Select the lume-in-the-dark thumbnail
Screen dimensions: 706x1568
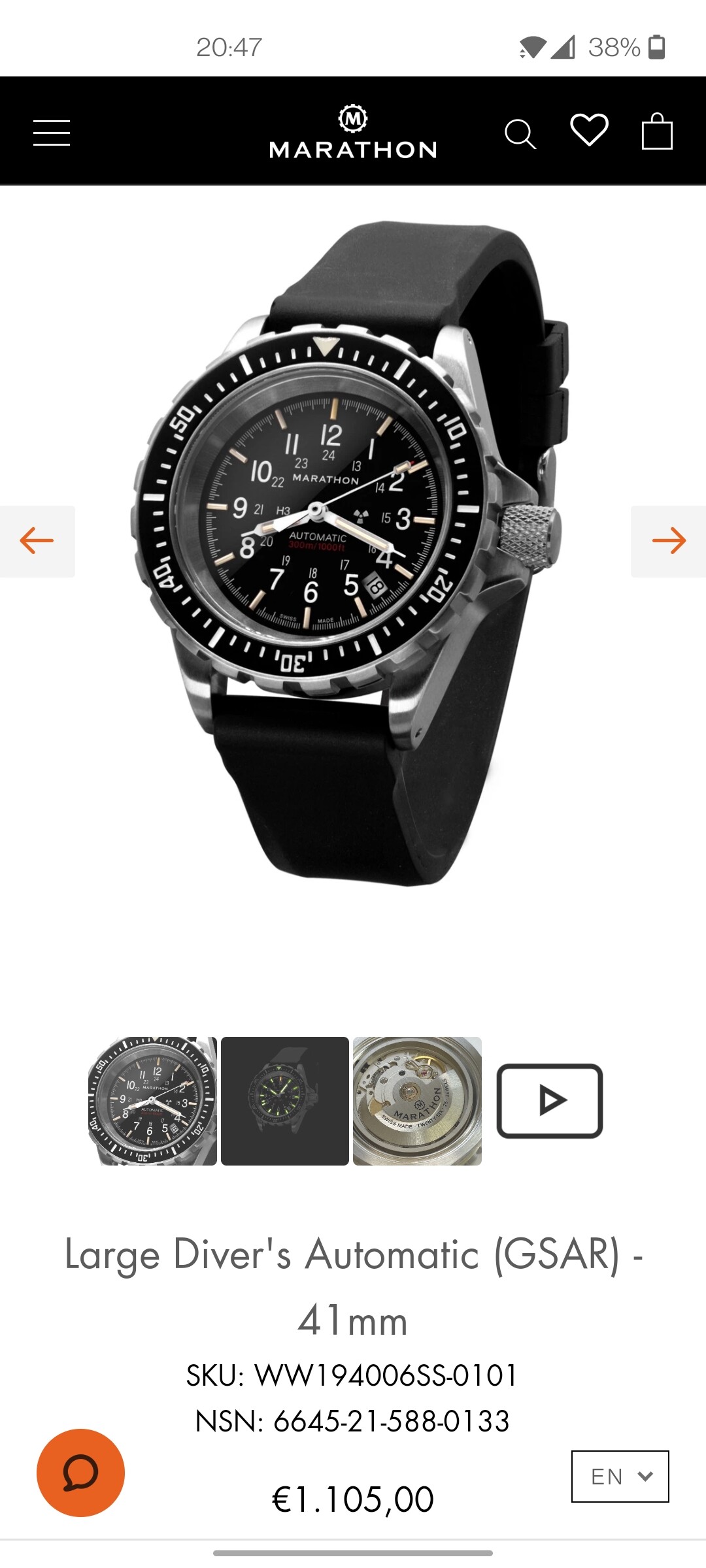[x=285, y=1101]
